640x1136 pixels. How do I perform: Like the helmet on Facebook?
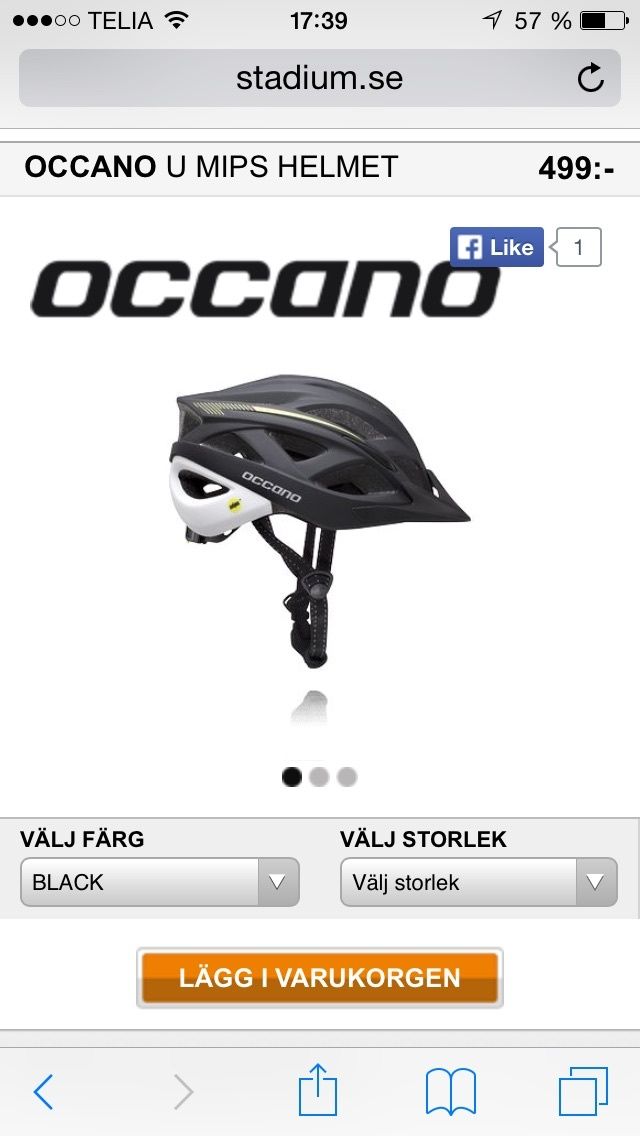point(497,247)
